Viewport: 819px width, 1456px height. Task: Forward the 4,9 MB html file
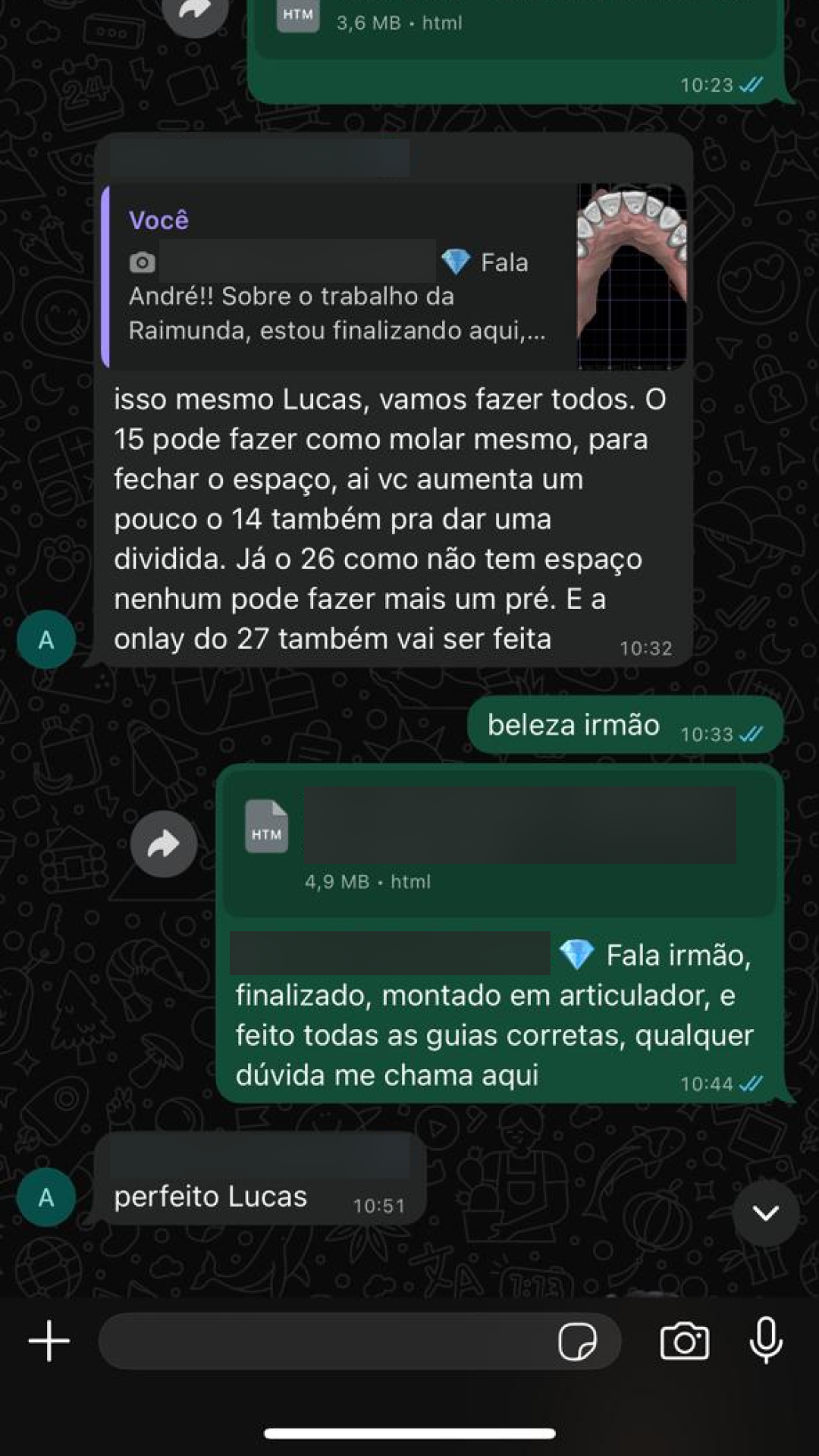[x=163, y=843]
